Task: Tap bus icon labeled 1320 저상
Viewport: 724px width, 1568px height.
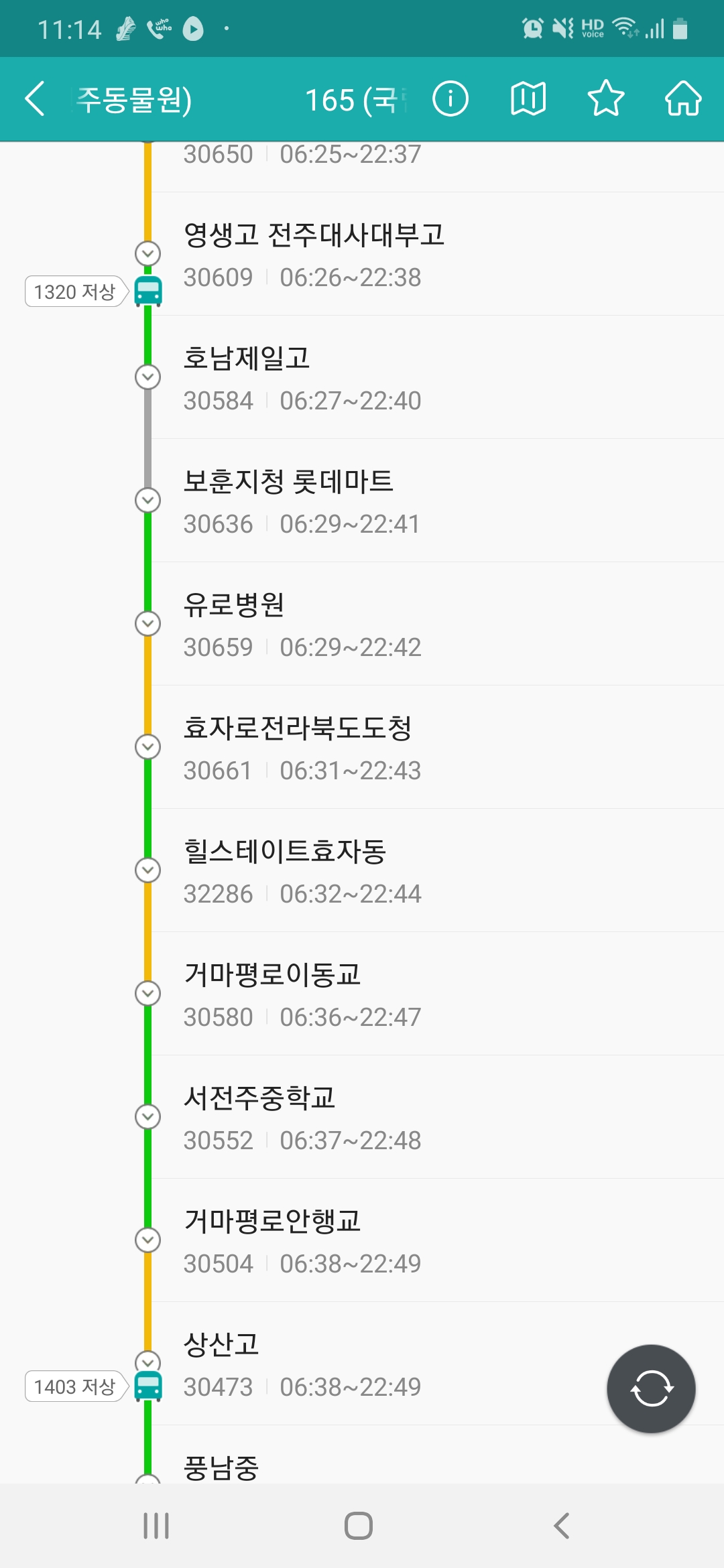Action: point(147,291)
